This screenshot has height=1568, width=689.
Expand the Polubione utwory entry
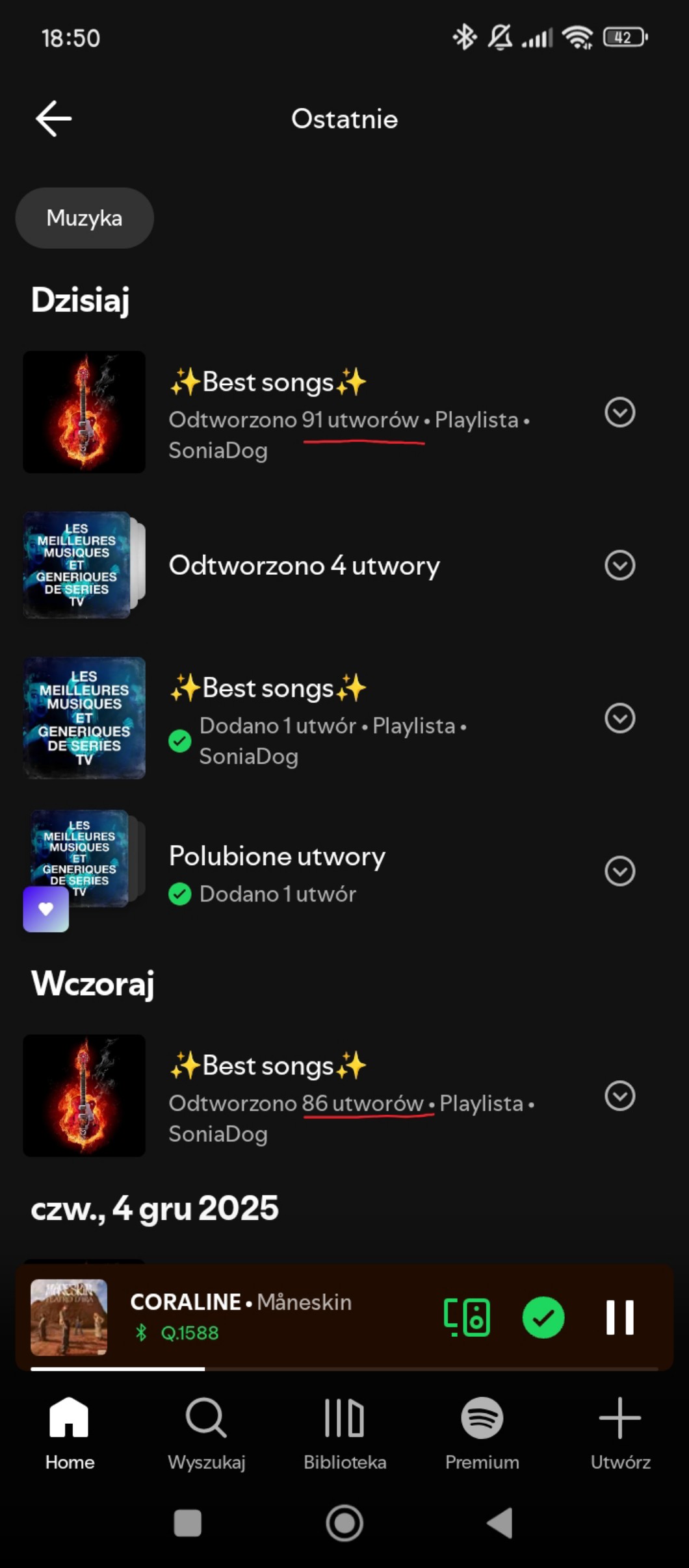[619, 871]
